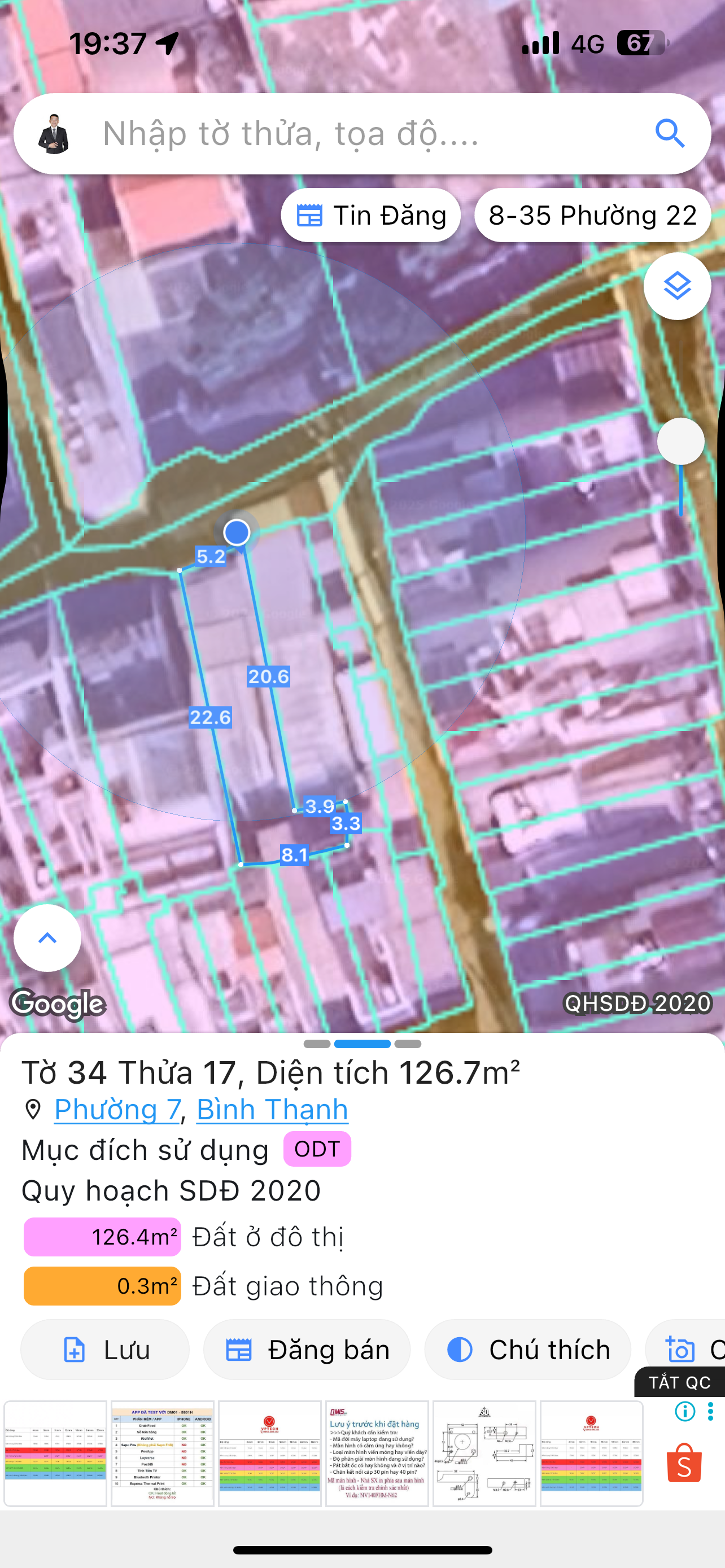This screenshot has width=725, height=1568.
Task: Open the map layers button
Action: [677, 286]
